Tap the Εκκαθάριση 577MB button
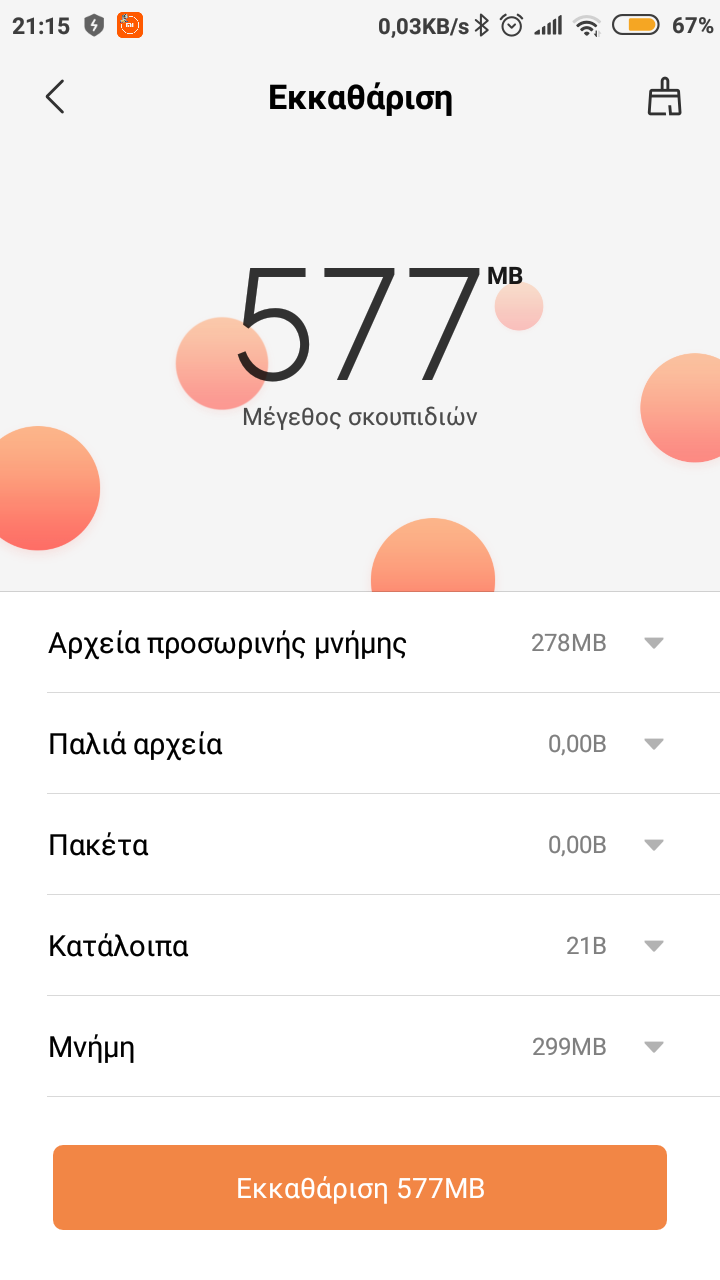720x1280 pixels. (x=360, y=1188)
